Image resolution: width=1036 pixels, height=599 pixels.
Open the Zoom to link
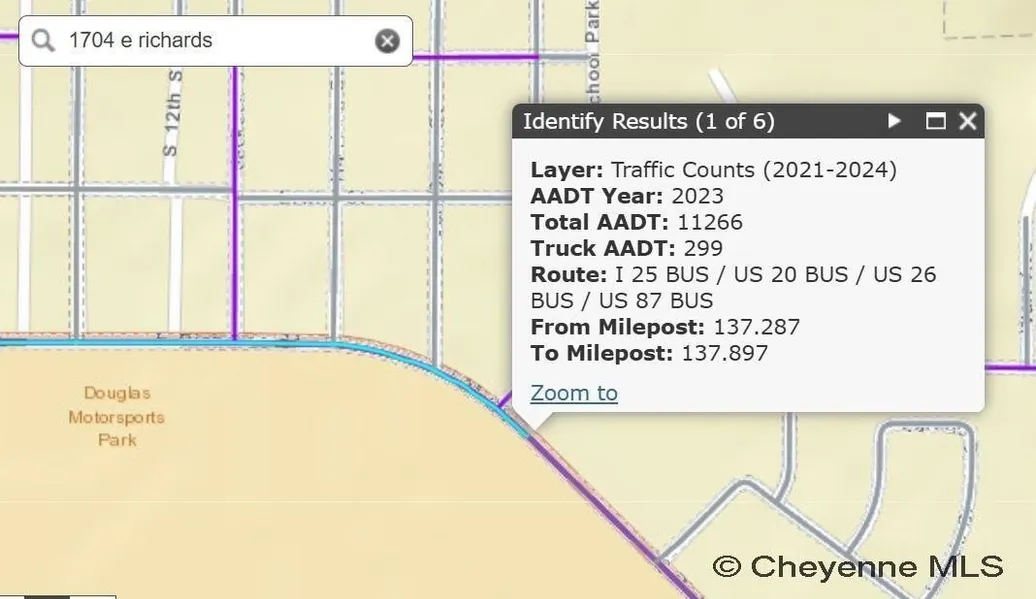tap(574, 393)
